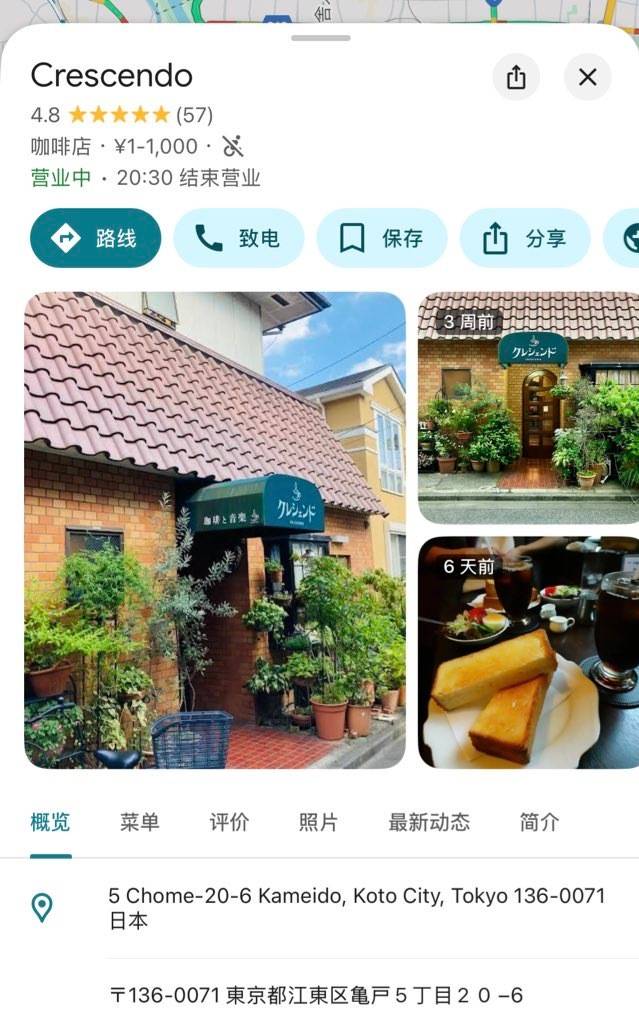Switch to the 最新动态 tab
The width and height of the screenshot is (639, 1024).
tap(428, 822)
